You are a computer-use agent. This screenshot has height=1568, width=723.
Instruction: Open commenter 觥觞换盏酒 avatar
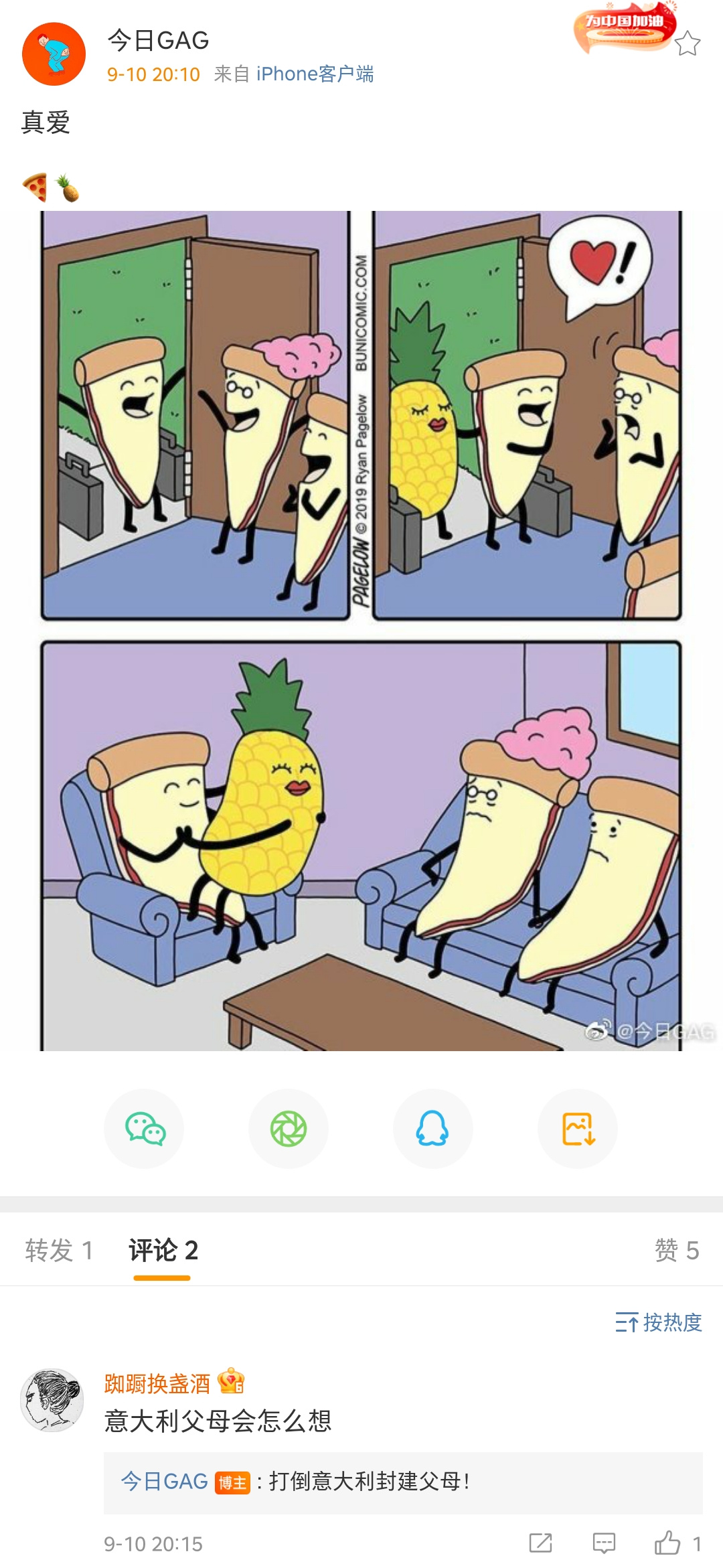[52, 1400]
